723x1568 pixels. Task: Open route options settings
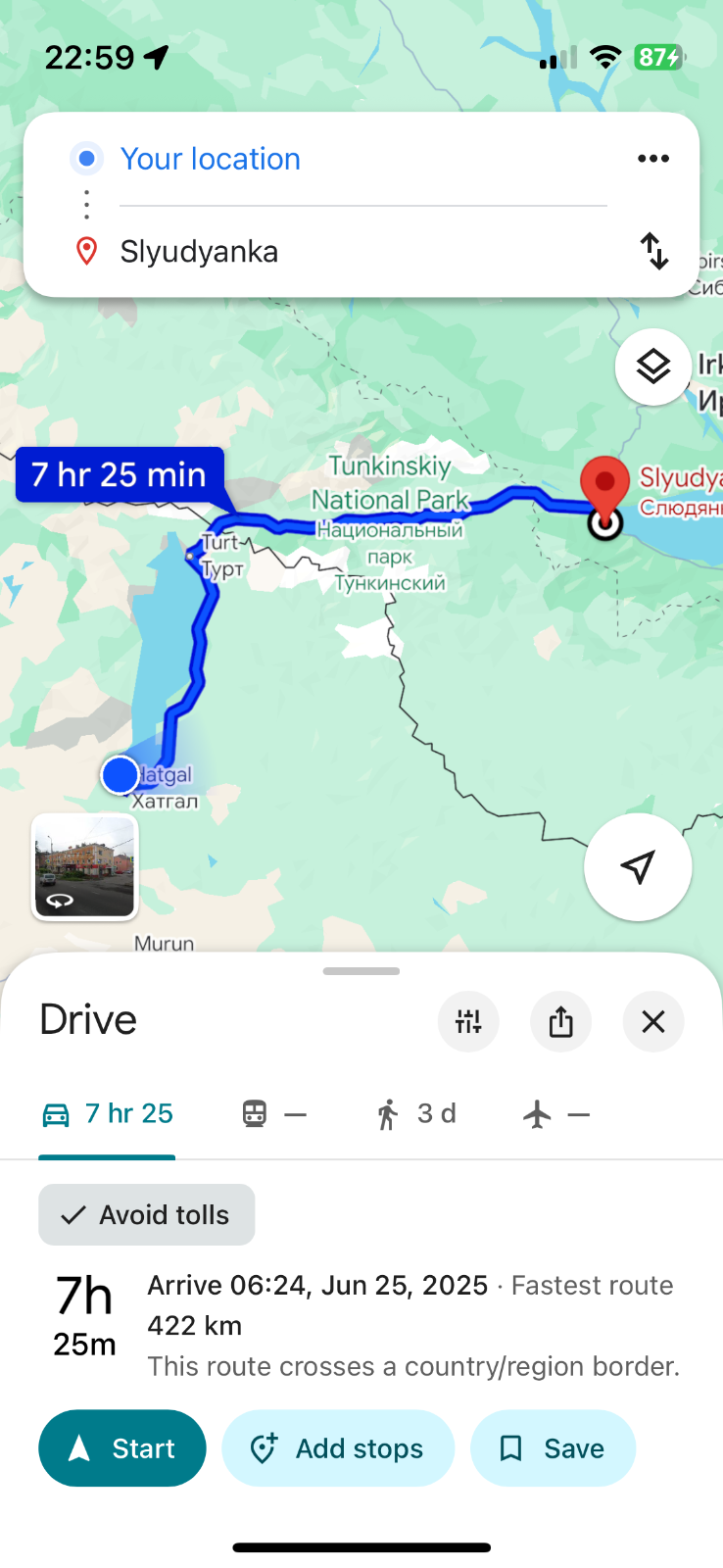[468, 1021]
